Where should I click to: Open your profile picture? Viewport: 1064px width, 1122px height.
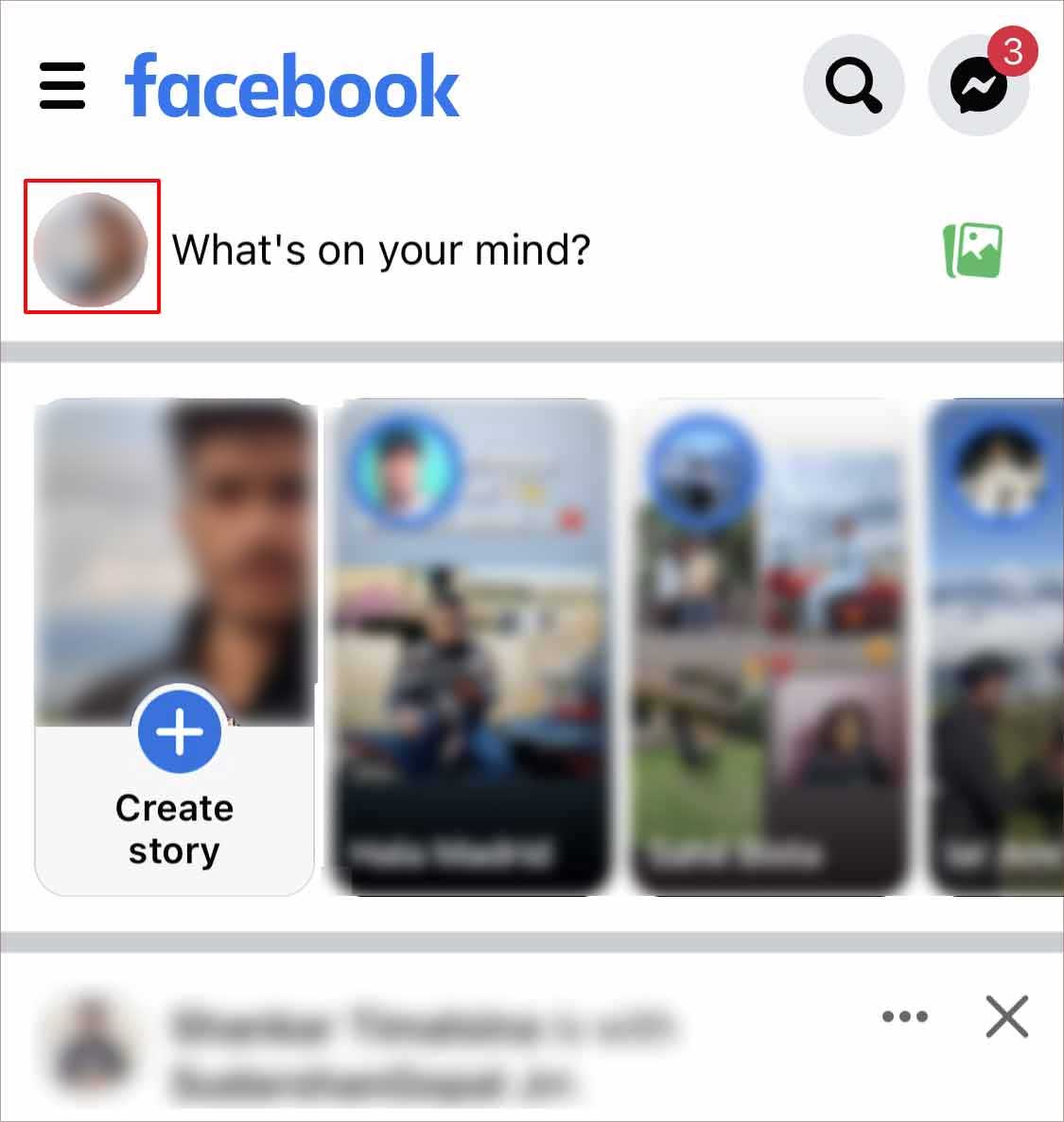[x=91, y=248]
